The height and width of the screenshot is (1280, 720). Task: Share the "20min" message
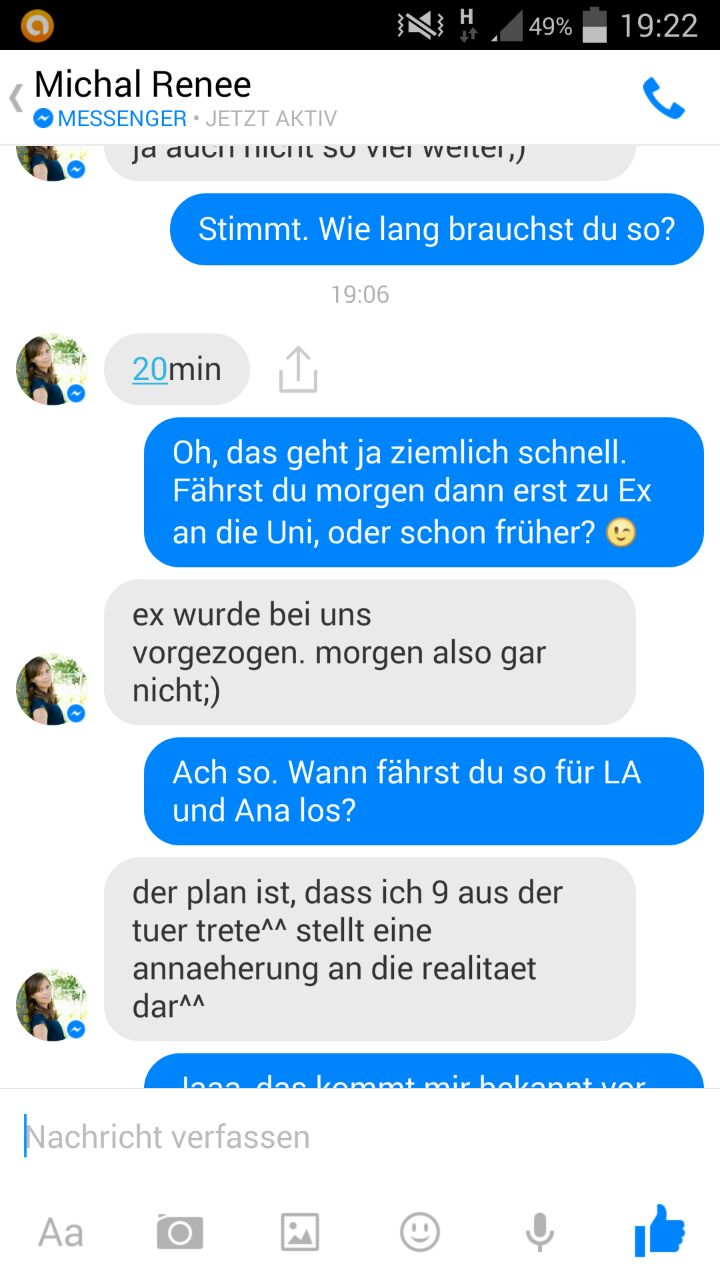pyautogui.click(x=297, y=370)
